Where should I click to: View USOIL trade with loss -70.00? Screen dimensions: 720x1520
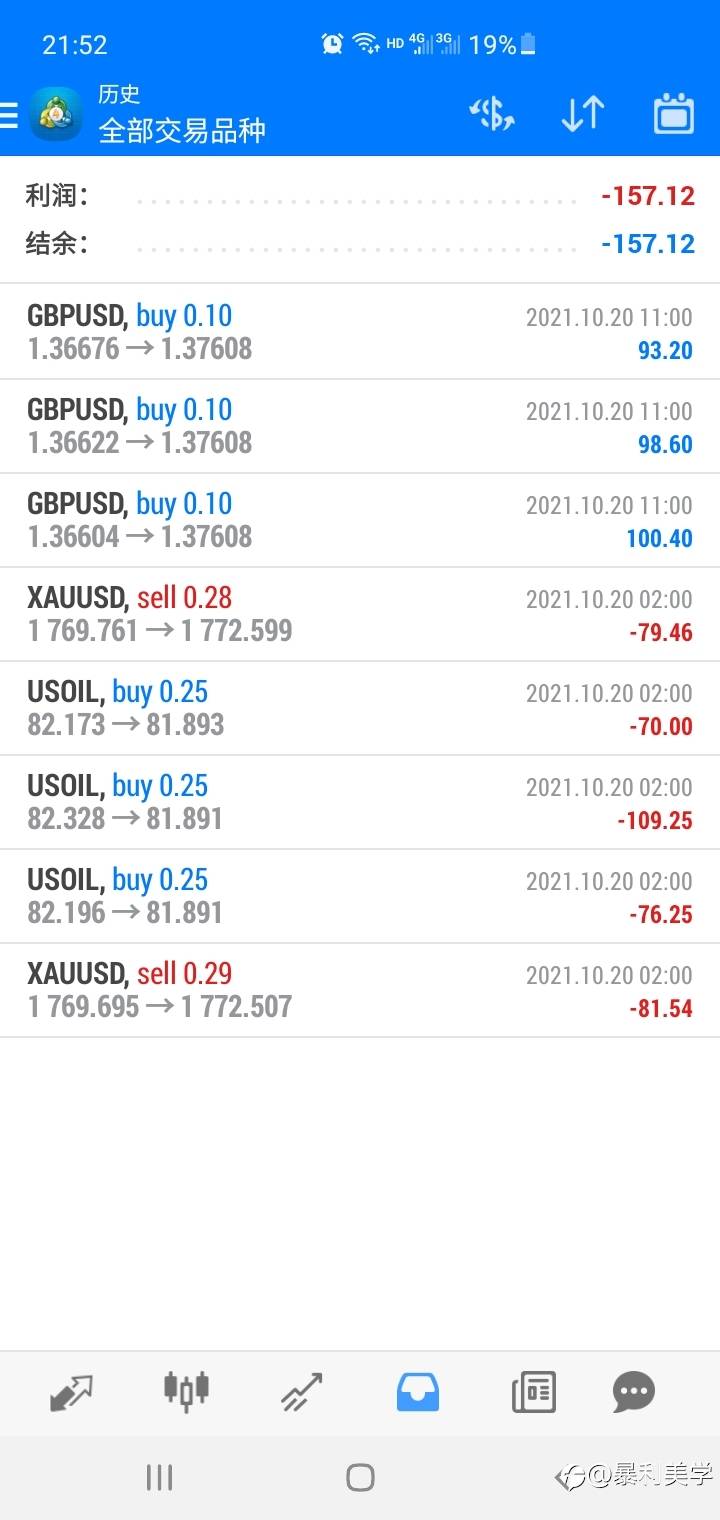360,708
